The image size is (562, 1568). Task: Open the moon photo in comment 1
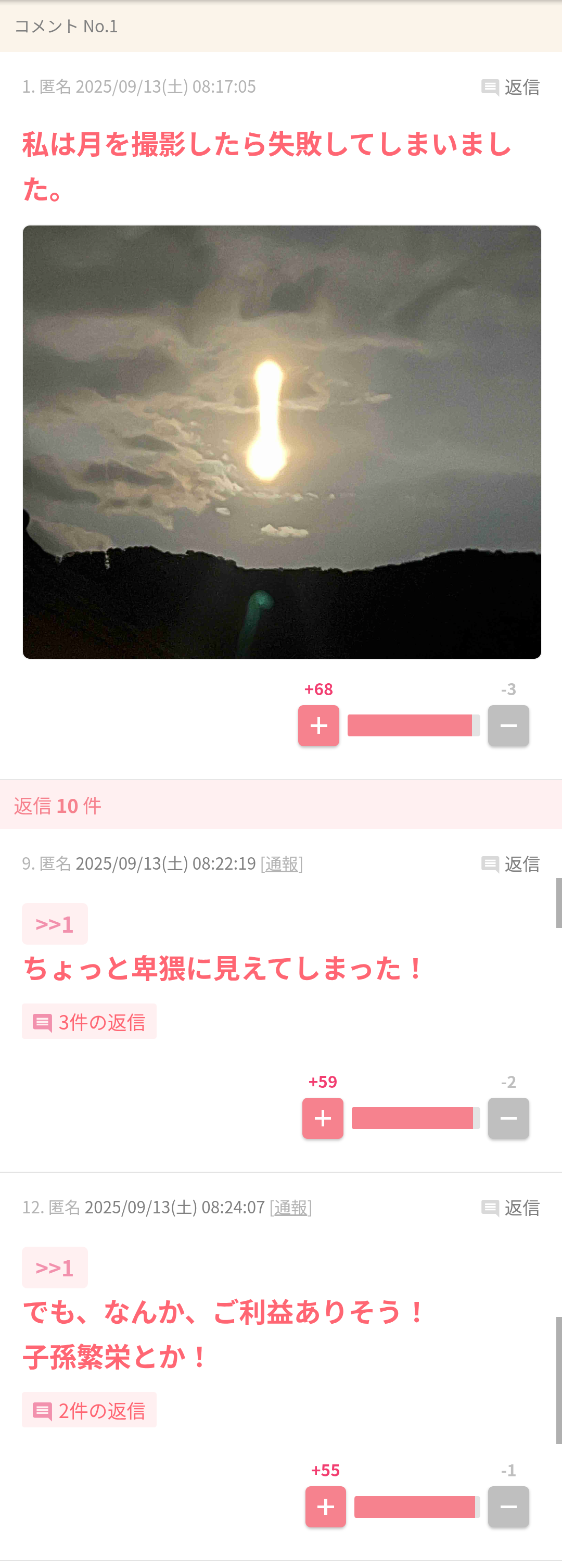click(282, 442)
